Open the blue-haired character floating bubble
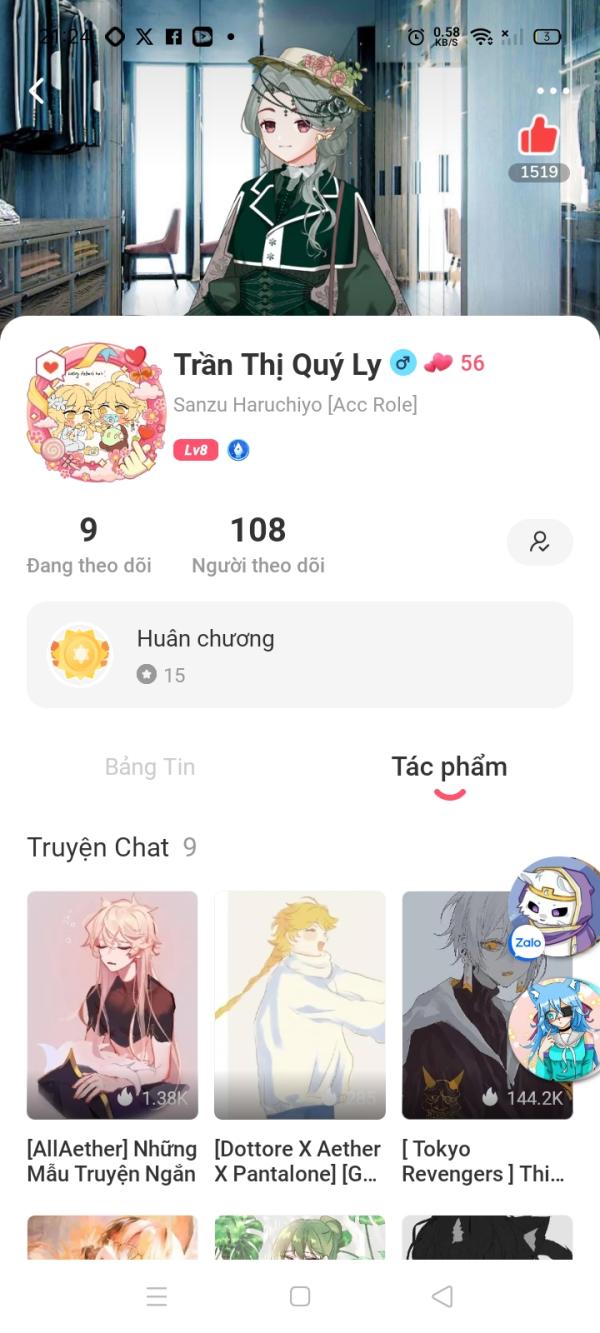Screen dimensions: 600x1333 pyautogui.click(x=556, y=1030)
